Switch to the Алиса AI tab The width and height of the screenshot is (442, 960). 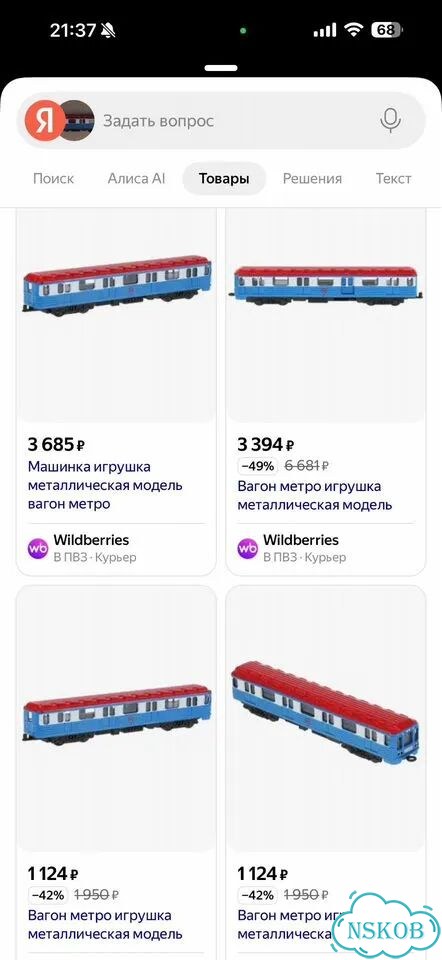[x=137, y=179]
